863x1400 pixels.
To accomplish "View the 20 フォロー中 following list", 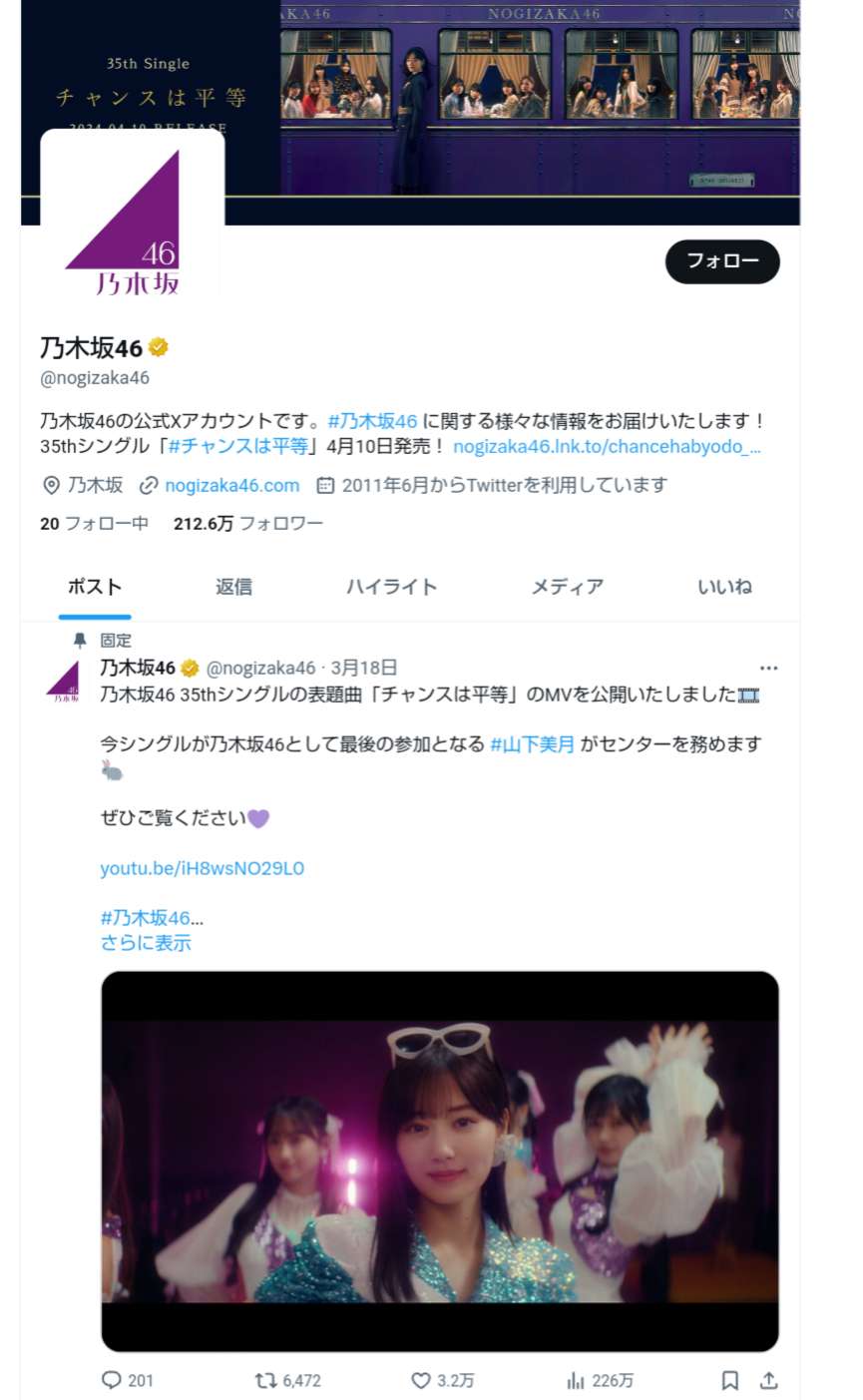I will pyautogui.click(x=94, y=523).
